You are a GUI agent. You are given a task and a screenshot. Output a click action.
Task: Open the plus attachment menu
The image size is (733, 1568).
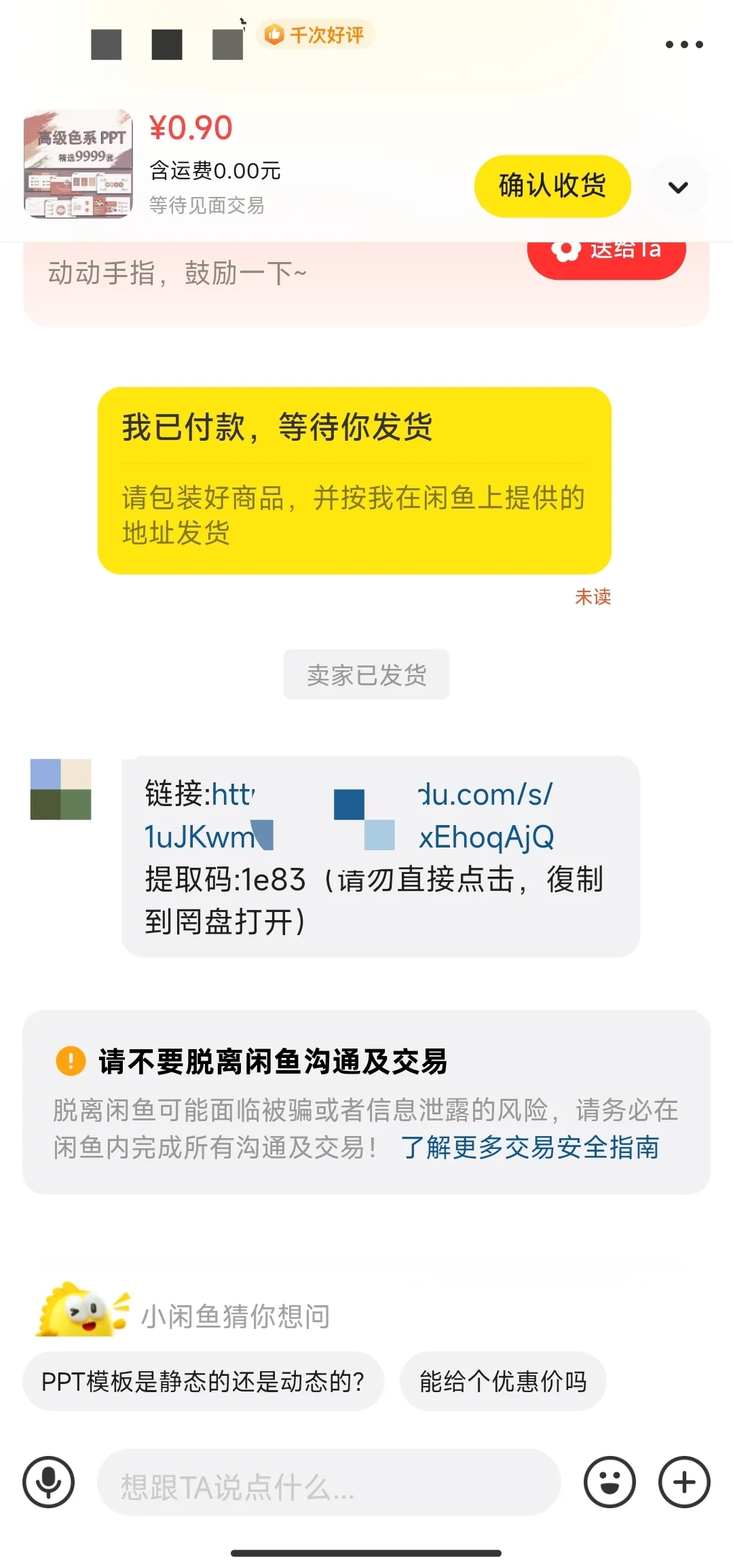[x=684, y=1482]
